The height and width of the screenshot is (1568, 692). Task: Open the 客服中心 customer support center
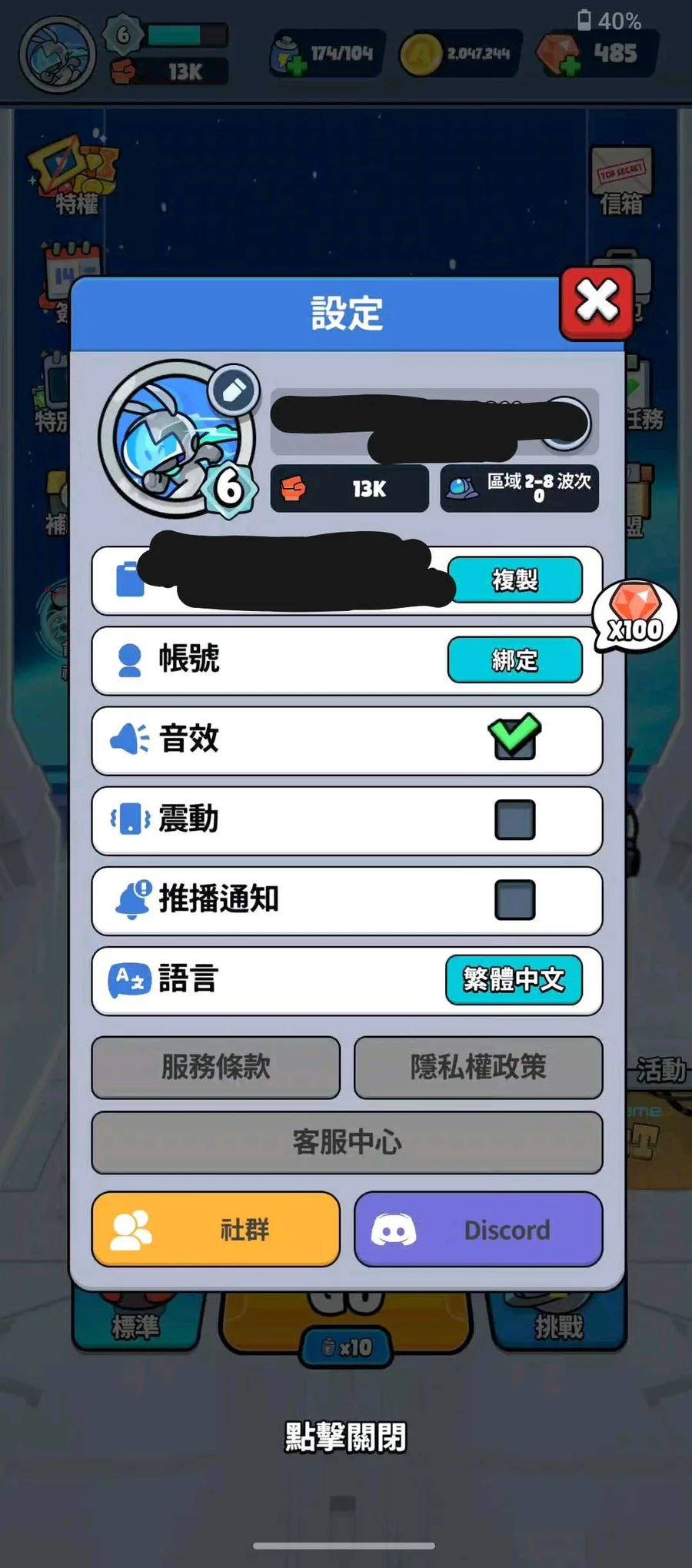tap(347, 1142)
